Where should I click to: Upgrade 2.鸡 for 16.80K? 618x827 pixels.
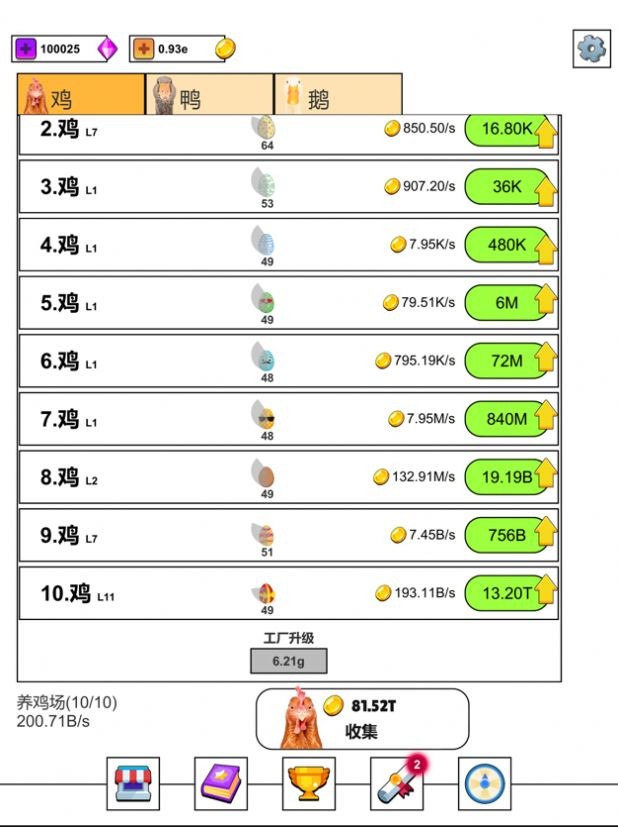510,129
